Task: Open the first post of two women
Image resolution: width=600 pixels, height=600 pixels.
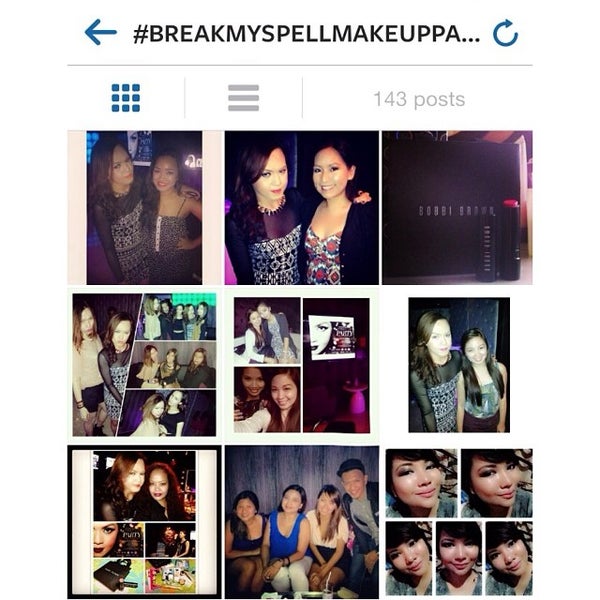Action: tap(144, 207)
